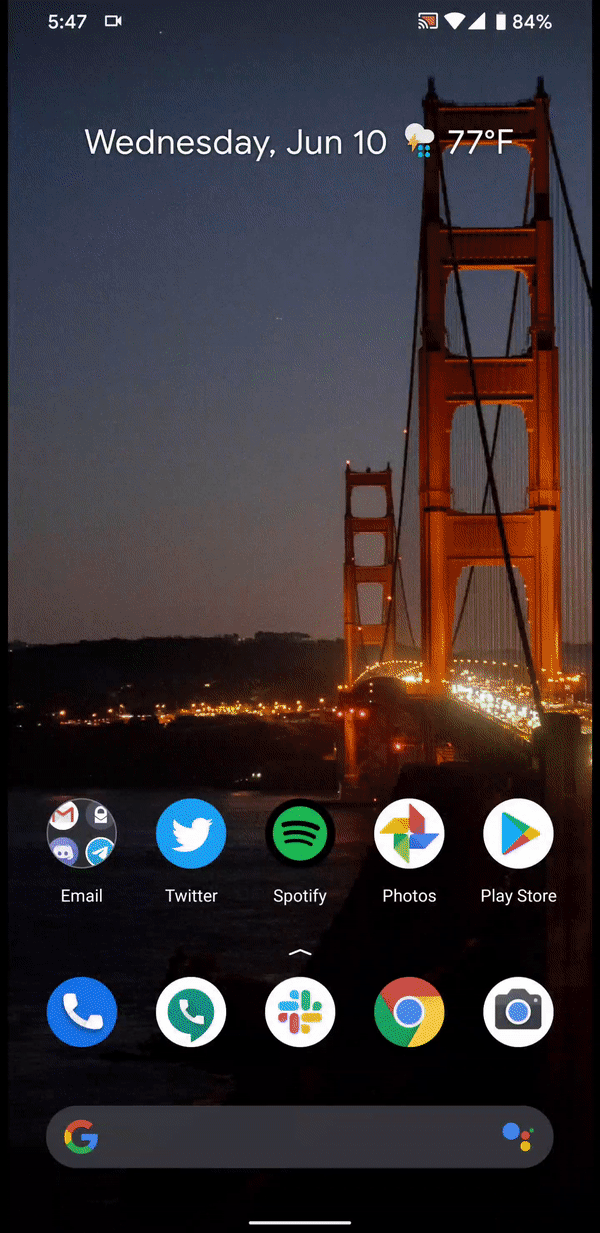Launch the Twitter app
The width and height of the screenshot is (600, 1233).
pyautogui.click(x=191, y=835)
